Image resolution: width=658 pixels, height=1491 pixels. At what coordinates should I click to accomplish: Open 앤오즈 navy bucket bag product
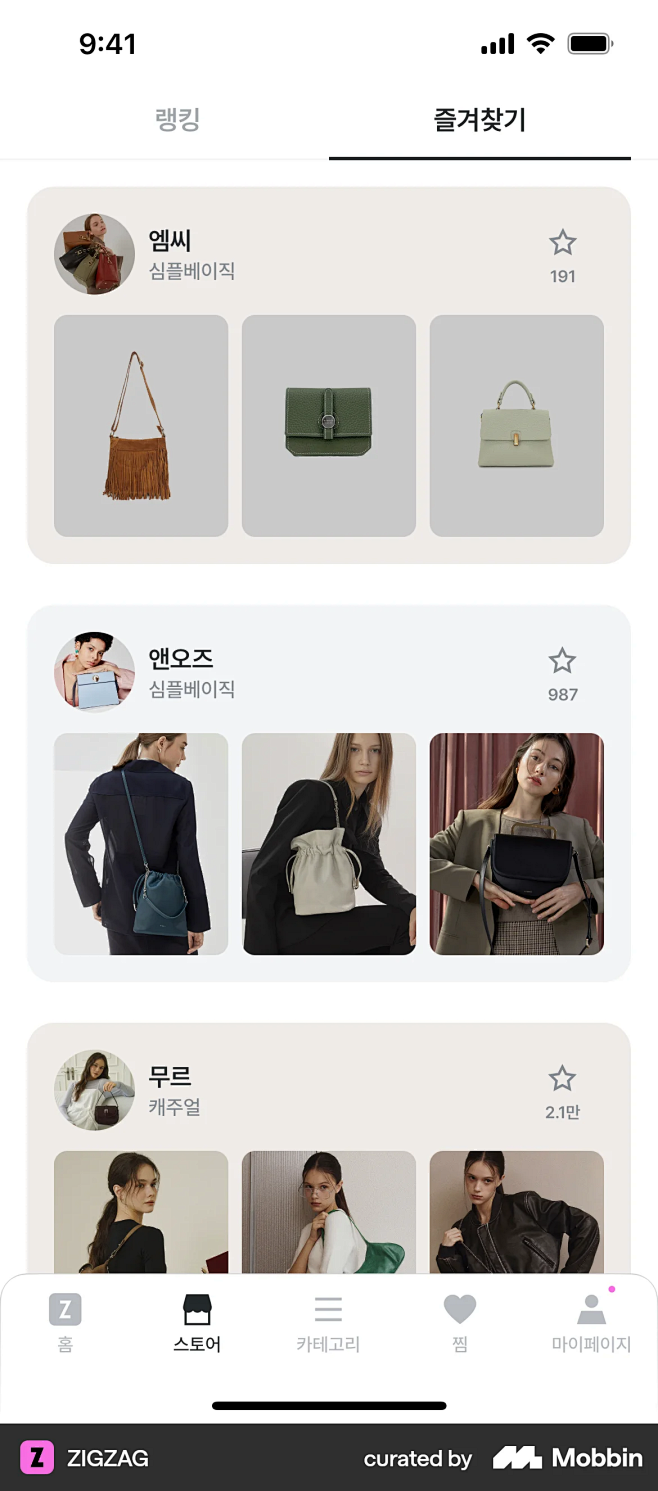[x=141, y=844]
